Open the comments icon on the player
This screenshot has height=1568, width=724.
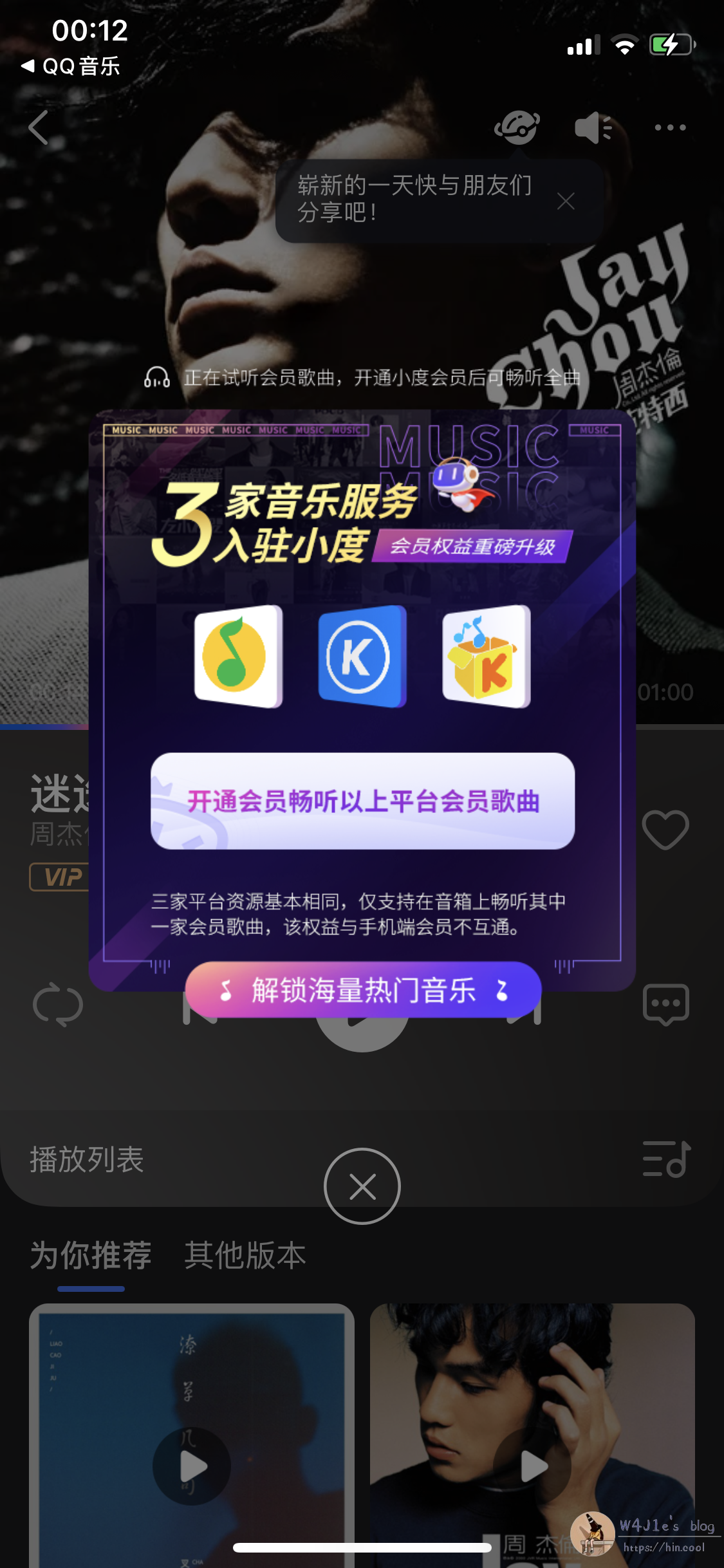click(666, 1002)
